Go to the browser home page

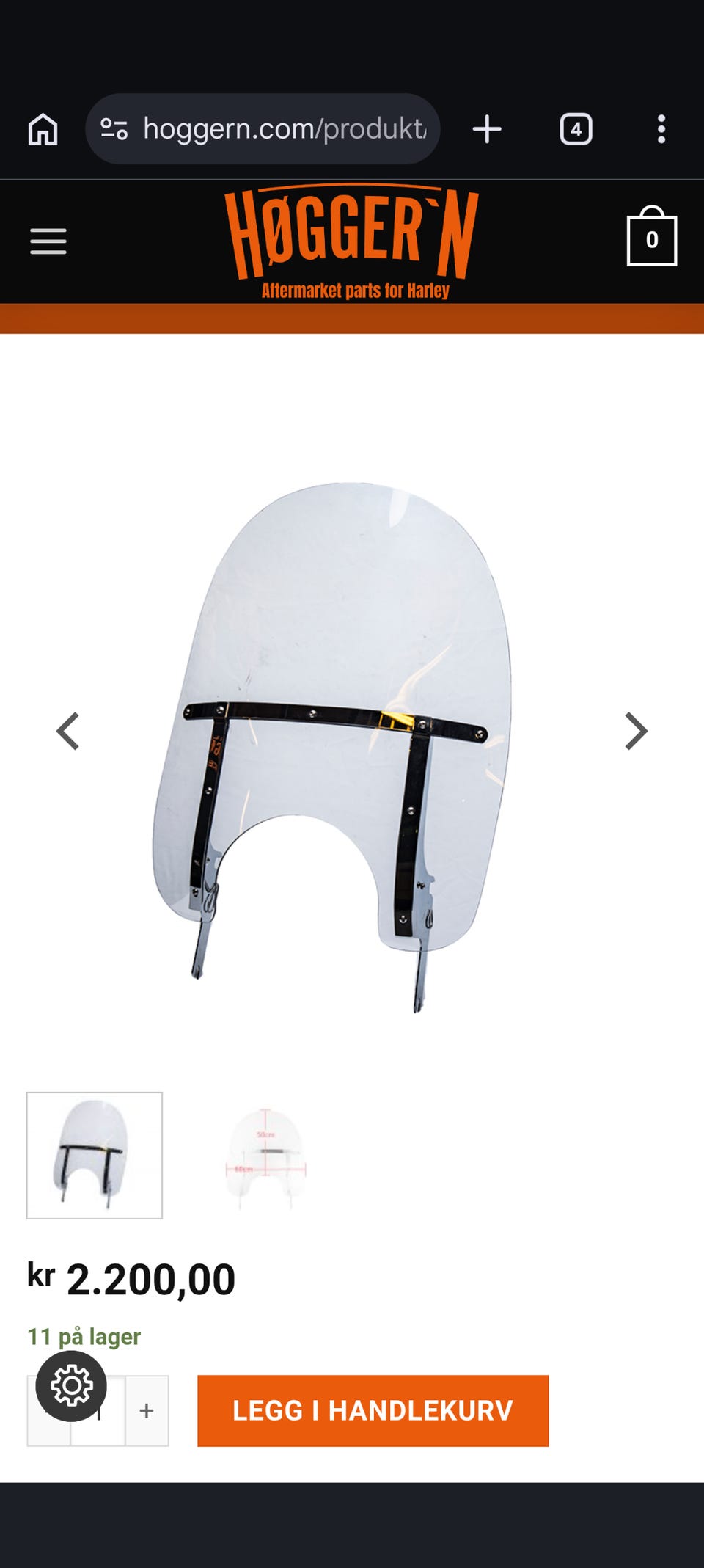pyautogui.click(x=43, y=129)
